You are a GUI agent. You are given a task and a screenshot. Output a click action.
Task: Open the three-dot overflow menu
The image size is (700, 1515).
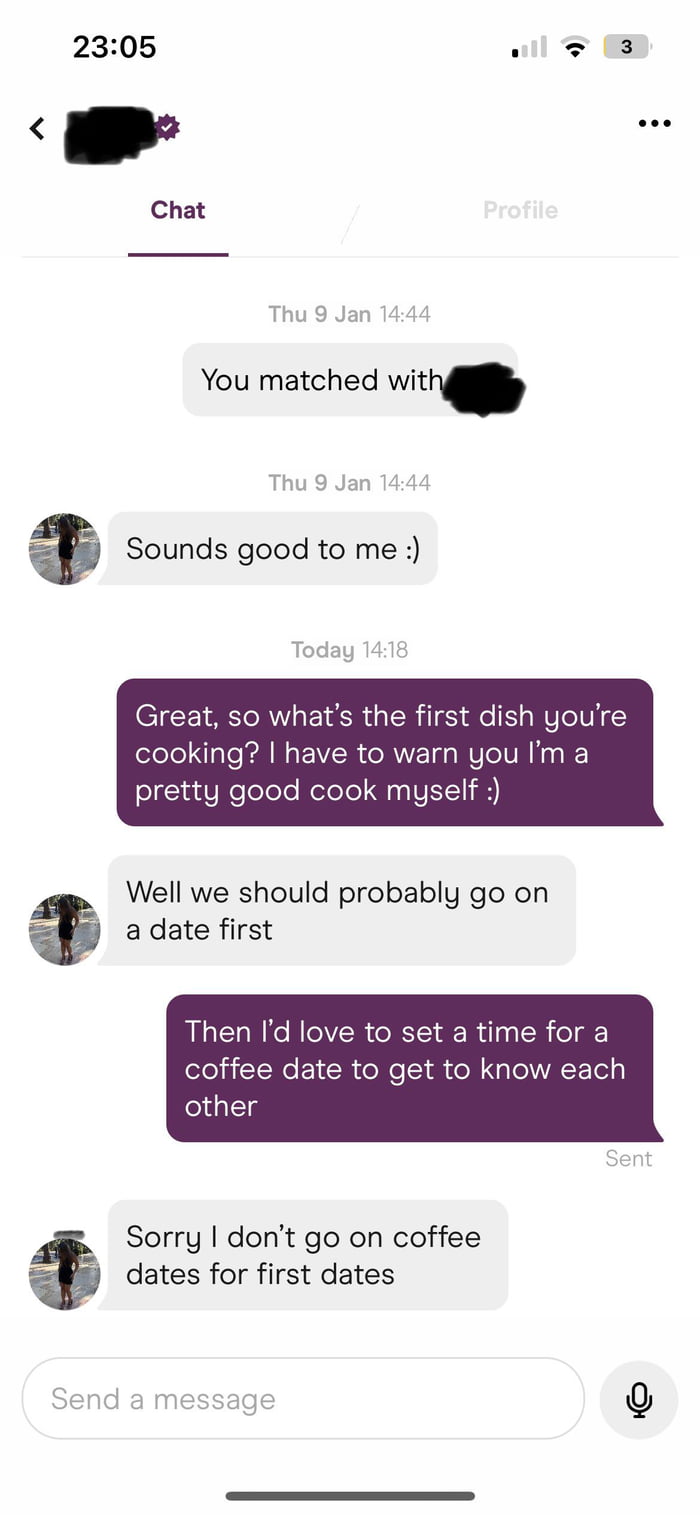pos(654,124)
